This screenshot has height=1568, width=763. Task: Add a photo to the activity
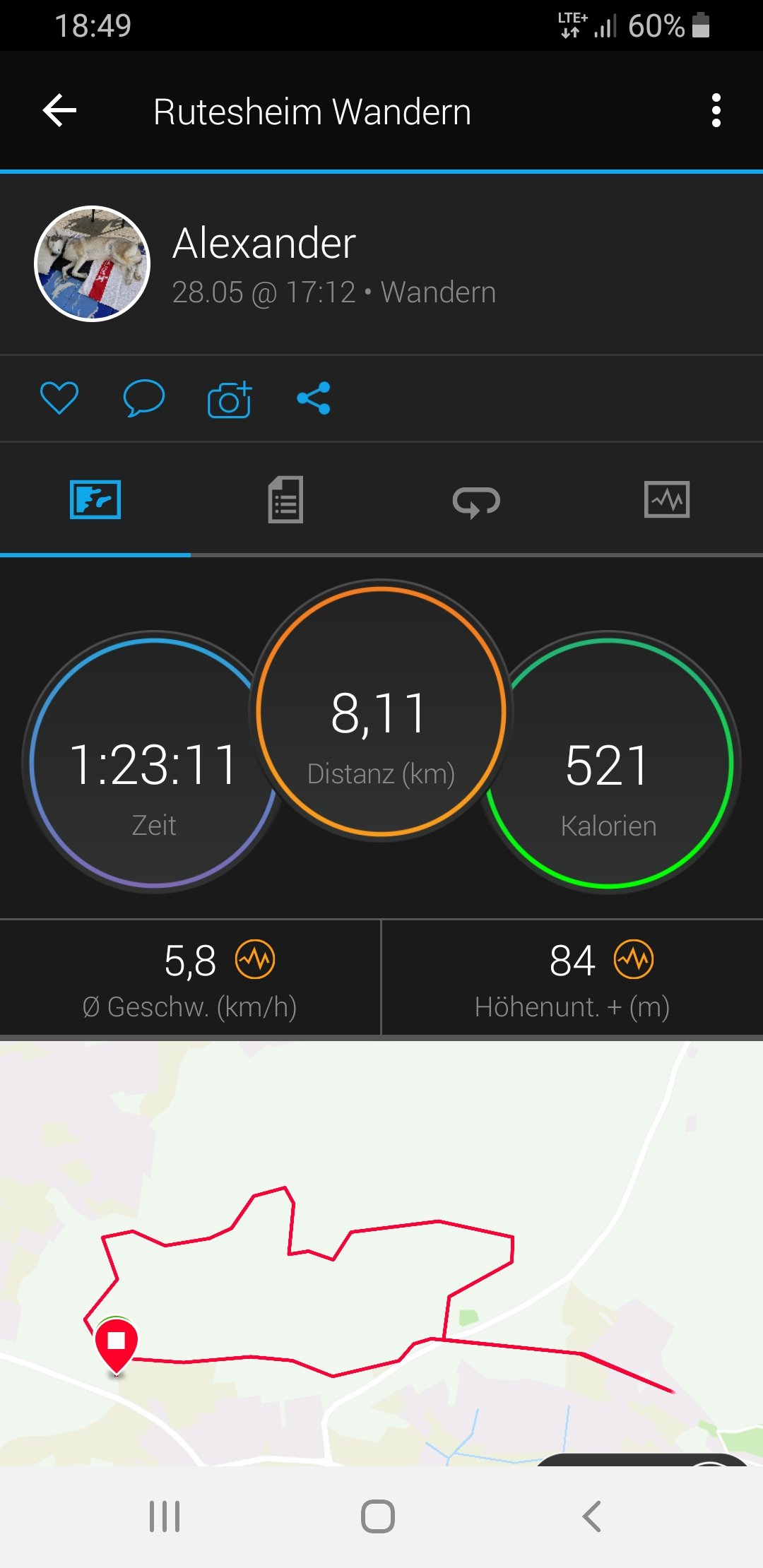pyautogui.click(x=229, y=400)
